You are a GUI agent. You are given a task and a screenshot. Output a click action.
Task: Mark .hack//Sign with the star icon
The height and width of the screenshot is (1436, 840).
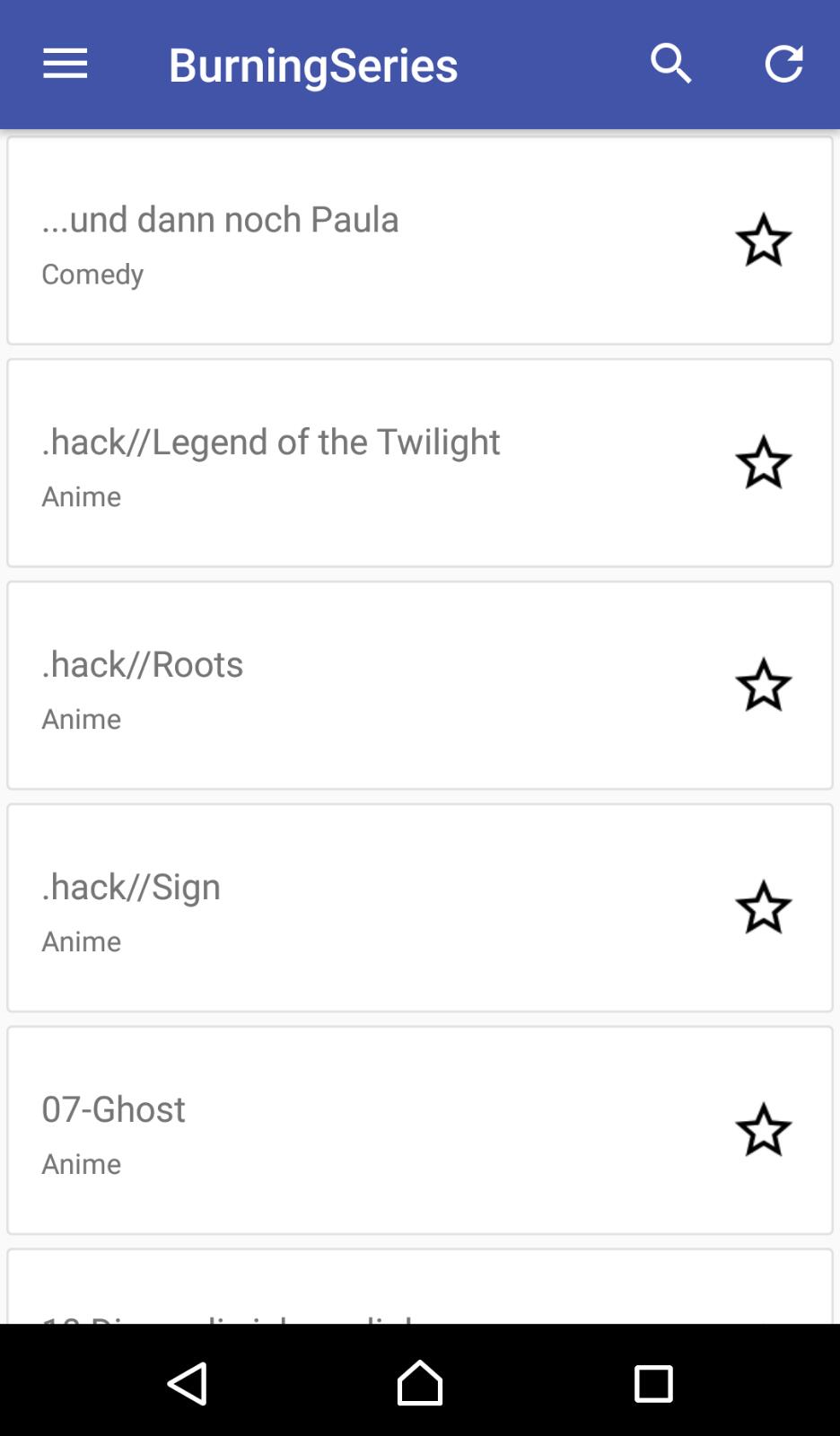(763, 908)
